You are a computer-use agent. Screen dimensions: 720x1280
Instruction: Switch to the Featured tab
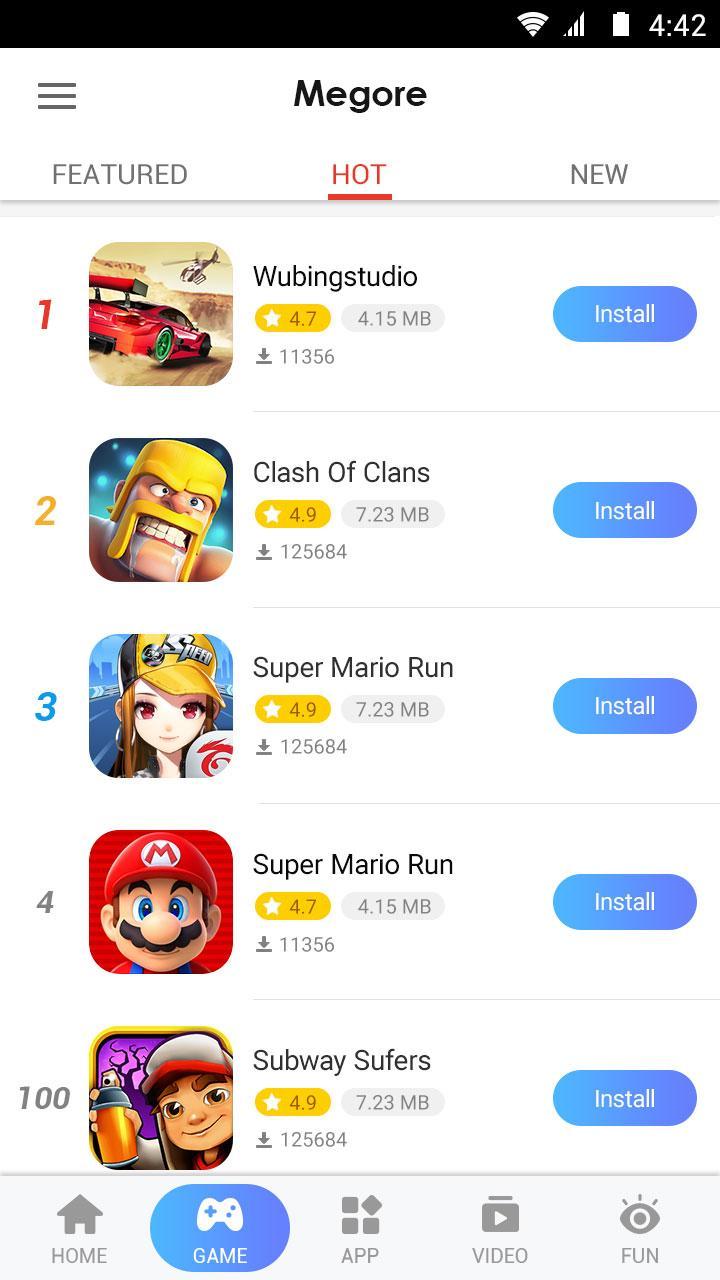120,175
